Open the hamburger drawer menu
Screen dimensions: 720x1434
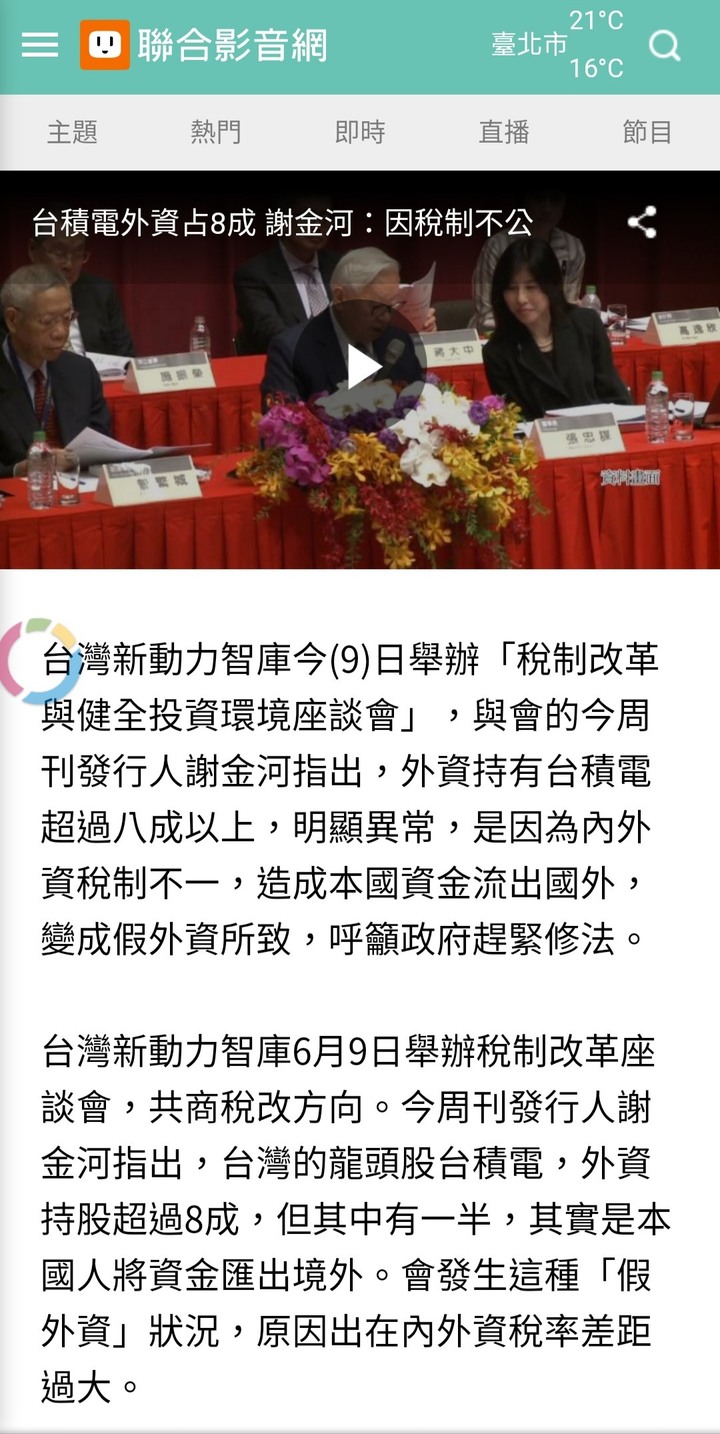pos(40,45)
